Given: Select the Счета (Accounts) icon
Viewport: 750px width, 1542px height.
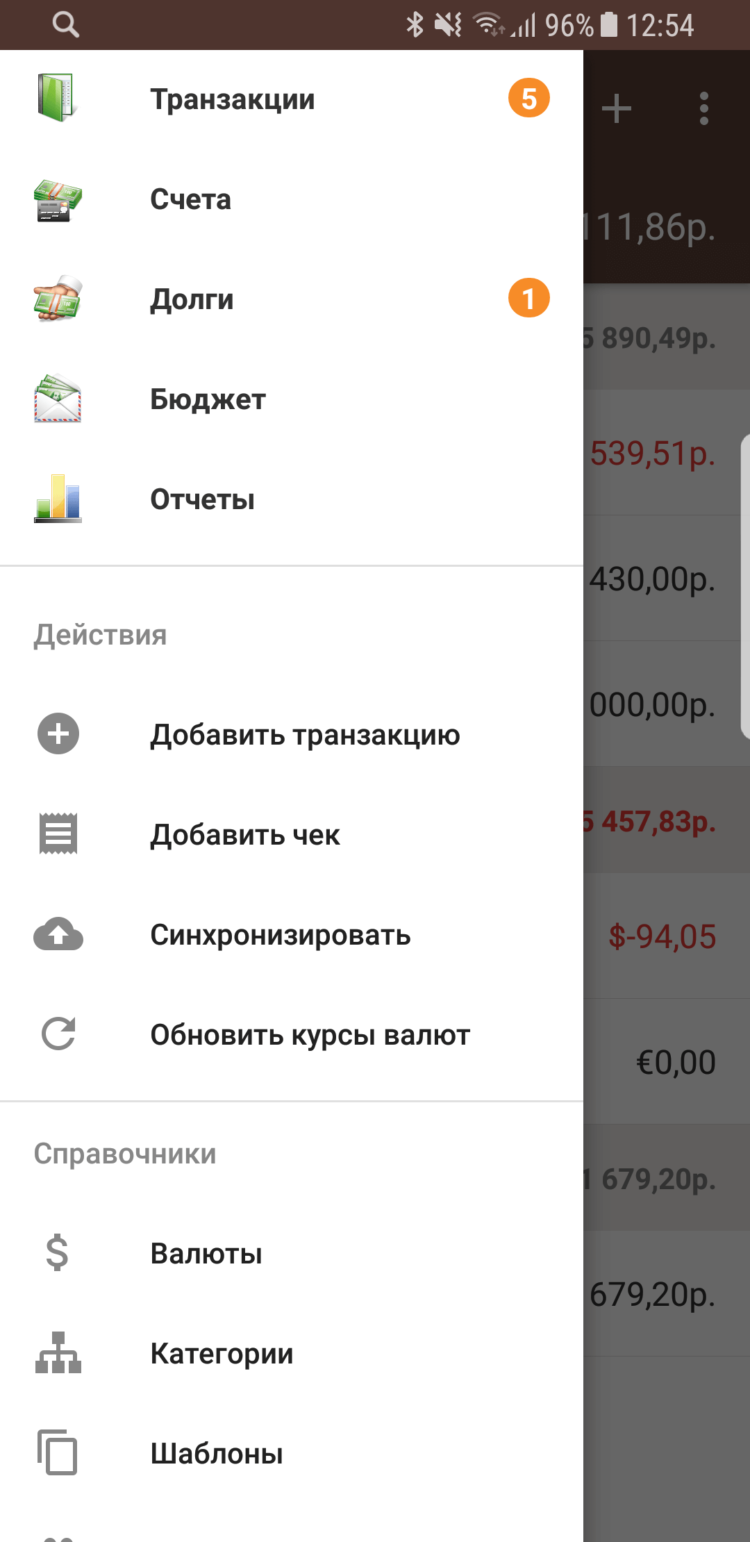Looking at the screenshot, I should tap(57, 198).
